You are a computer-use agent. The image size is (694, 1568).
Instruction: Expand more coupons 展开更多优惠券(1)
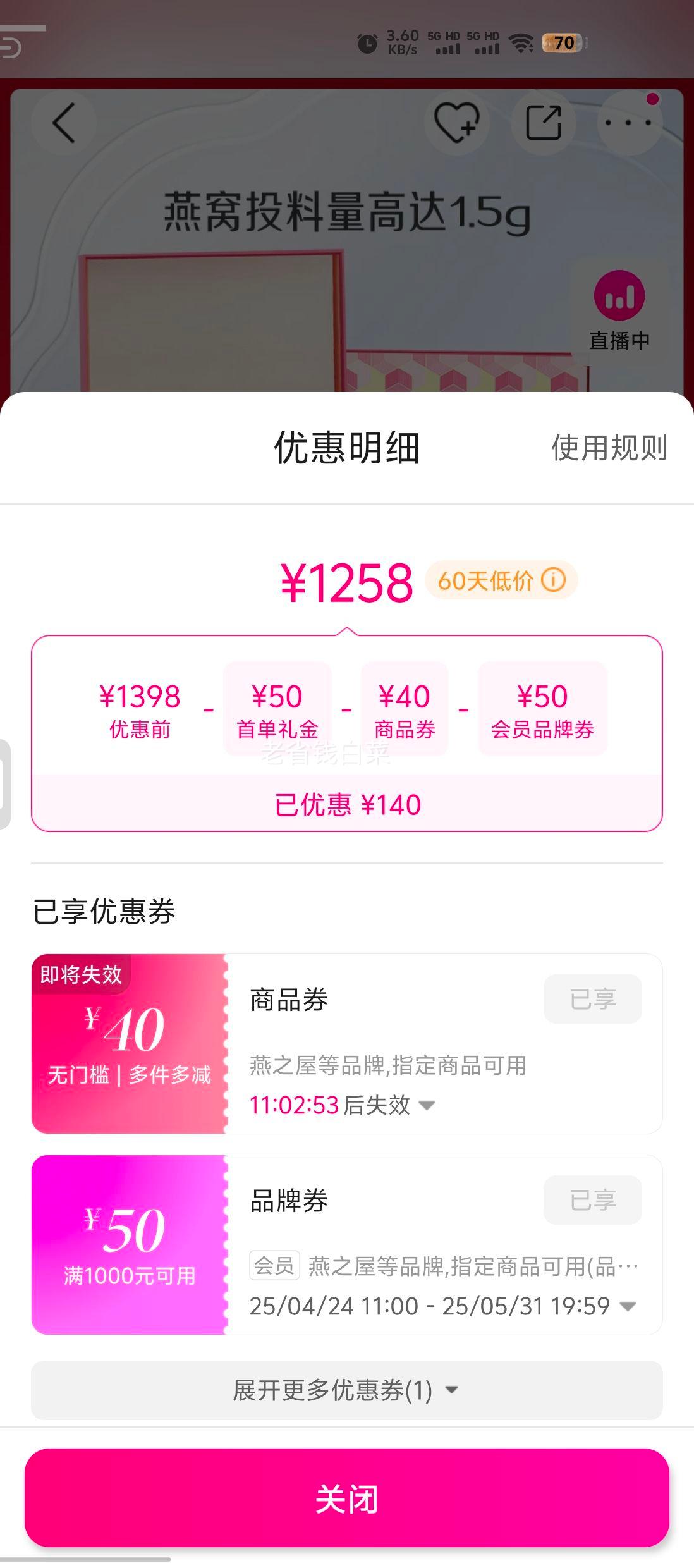pyautogui.click(x=346, y=1390)
